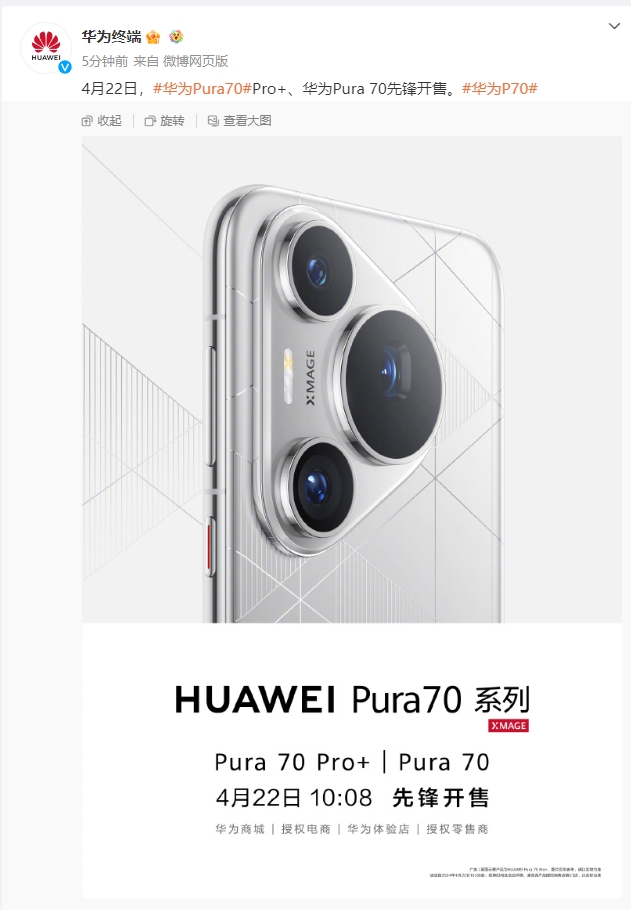
Task: Open the 微博网页版 source link
Action: point(195,60)
